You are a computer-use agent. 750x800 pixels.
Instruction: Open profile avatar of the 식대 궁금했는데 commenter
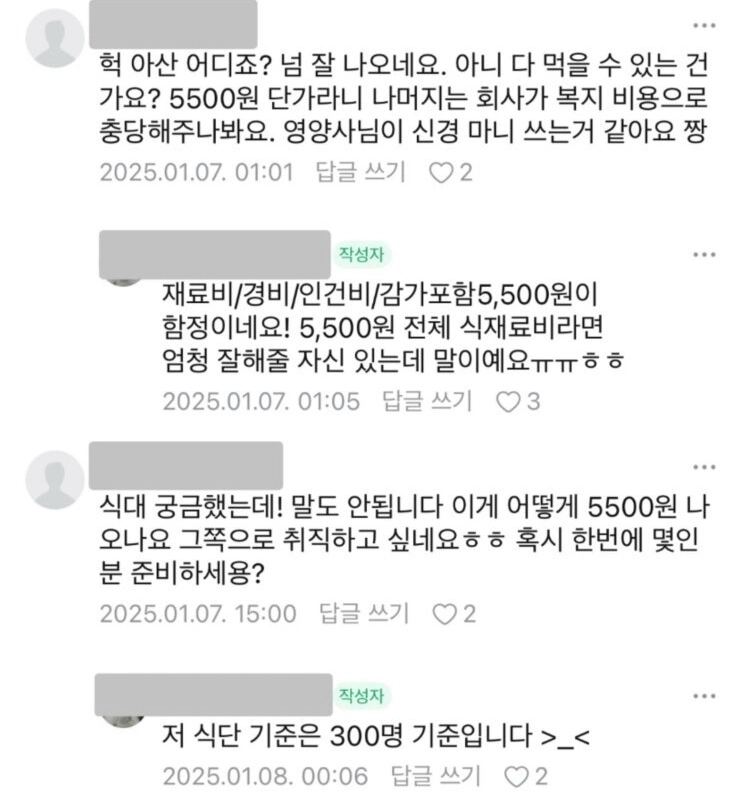[52, 476]
